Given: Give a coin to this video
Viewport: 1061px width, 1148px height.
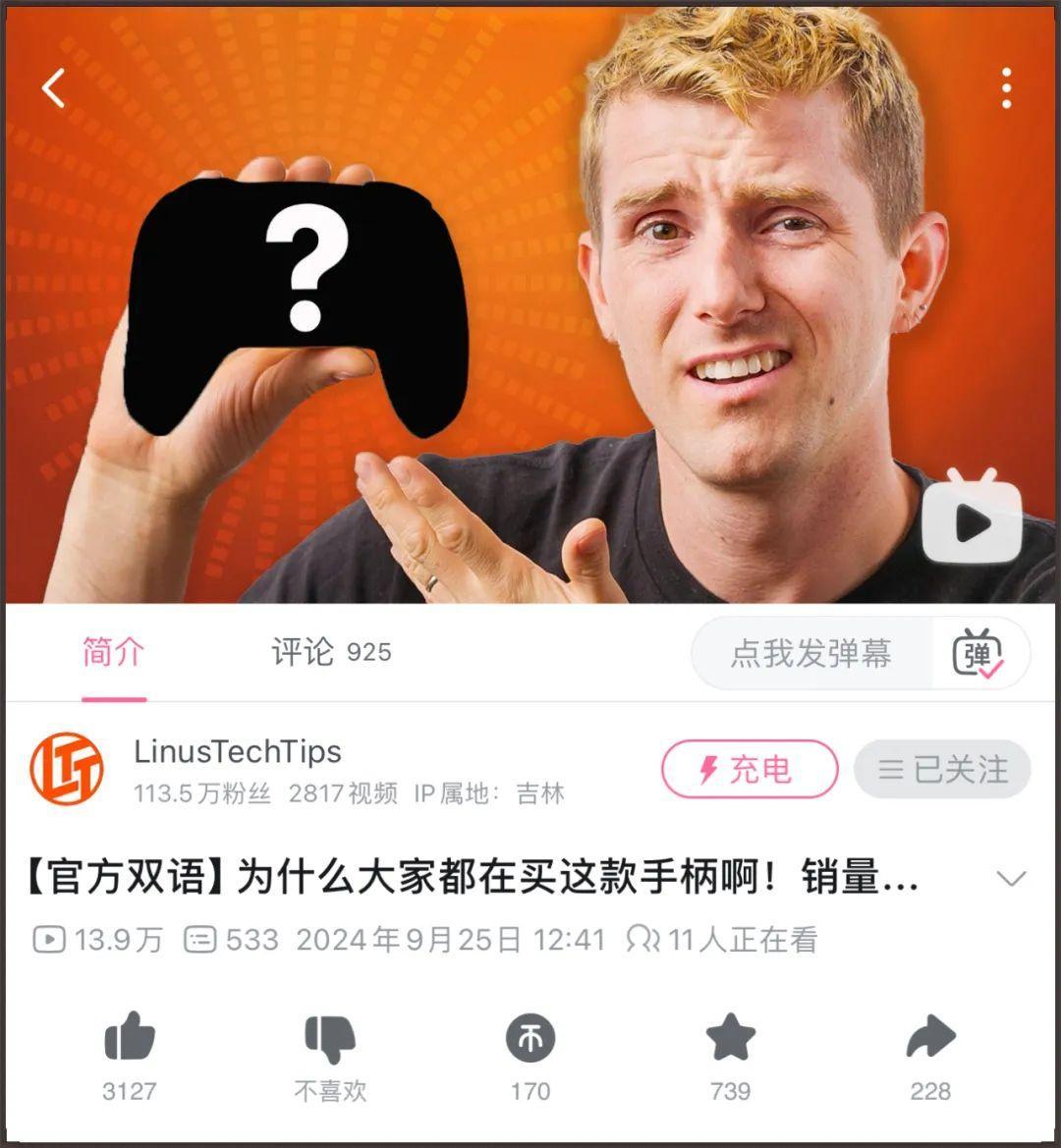Looking at the screenshot, I should click(x=530, y=1039).
